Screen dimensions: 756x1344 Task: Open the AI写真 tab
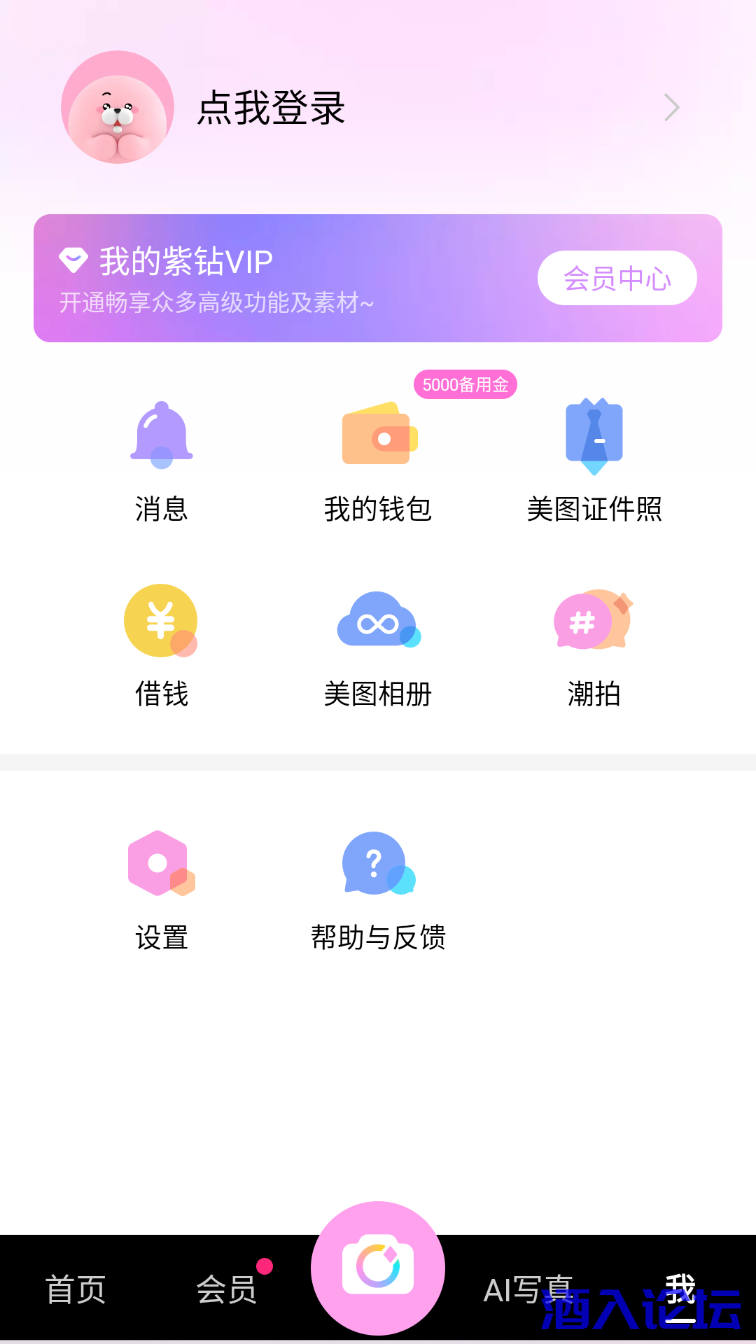528,1291
